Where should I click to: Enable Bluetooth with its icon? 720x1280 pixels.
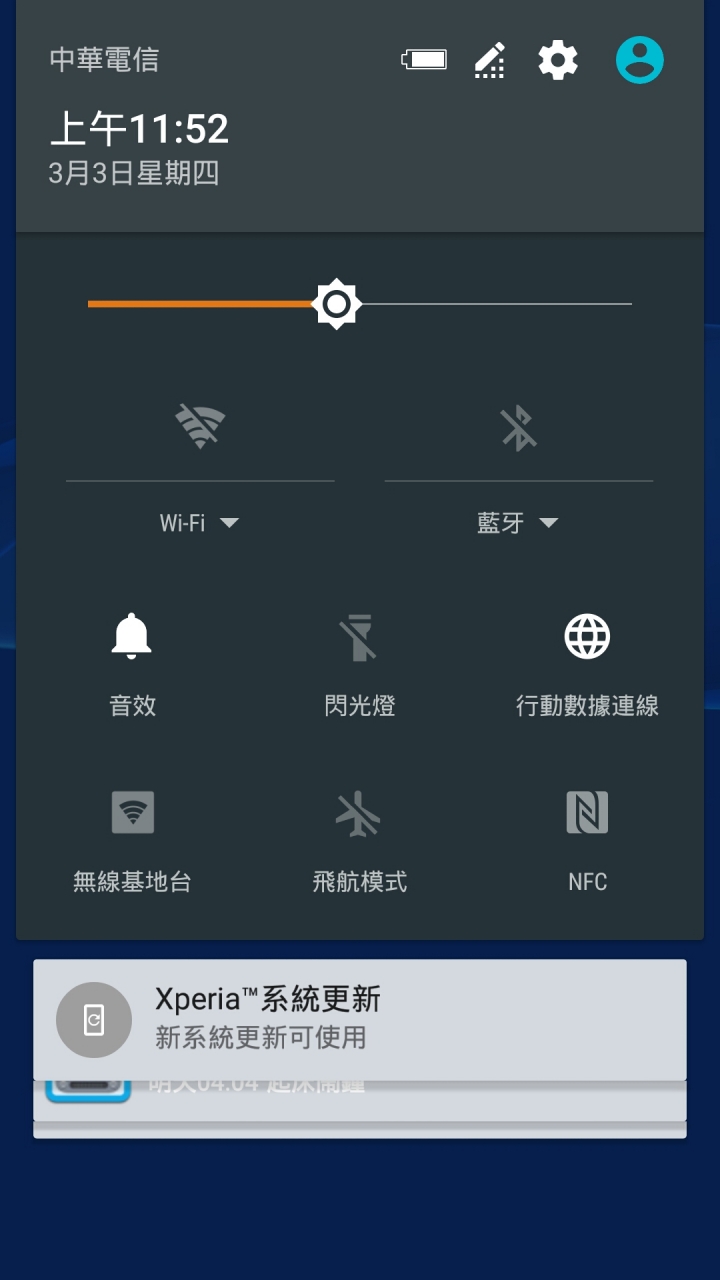519,428
